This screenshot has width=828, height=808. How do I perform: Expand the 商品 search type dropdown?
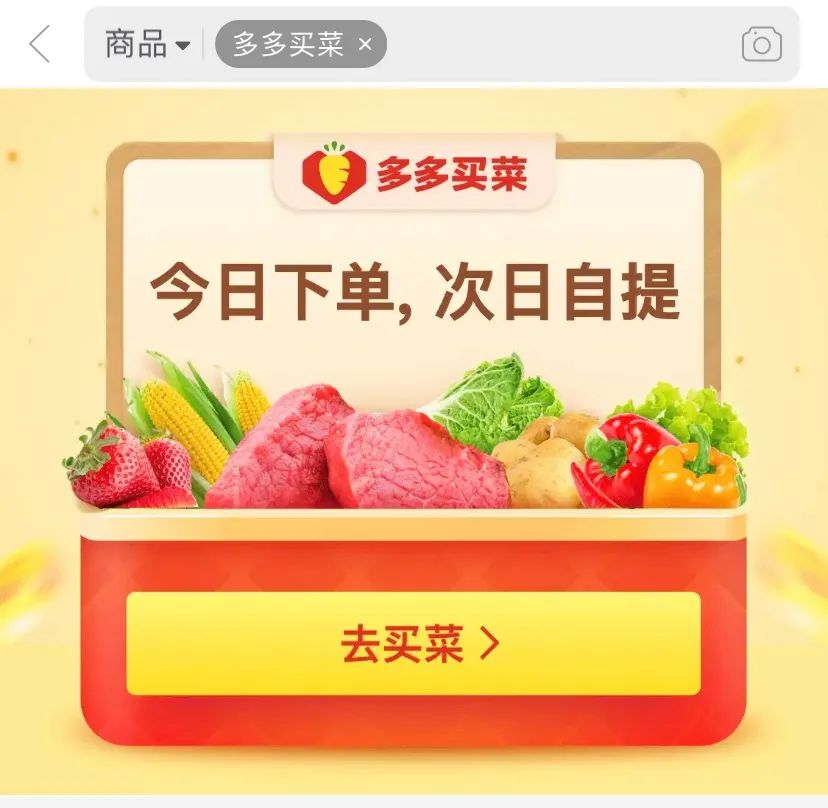147,45
